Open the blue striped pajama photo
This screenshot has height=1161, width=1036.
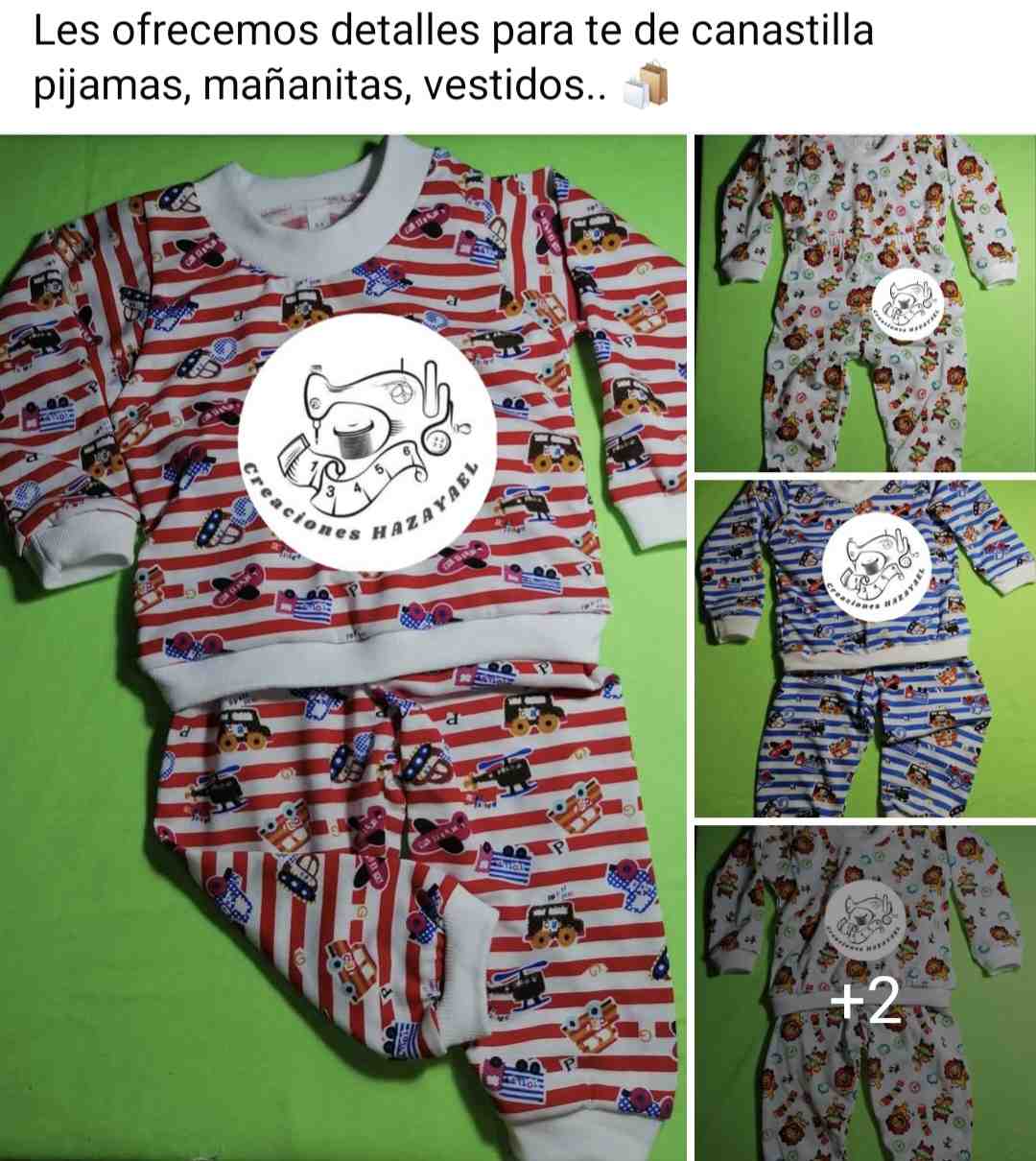(864, 648)
